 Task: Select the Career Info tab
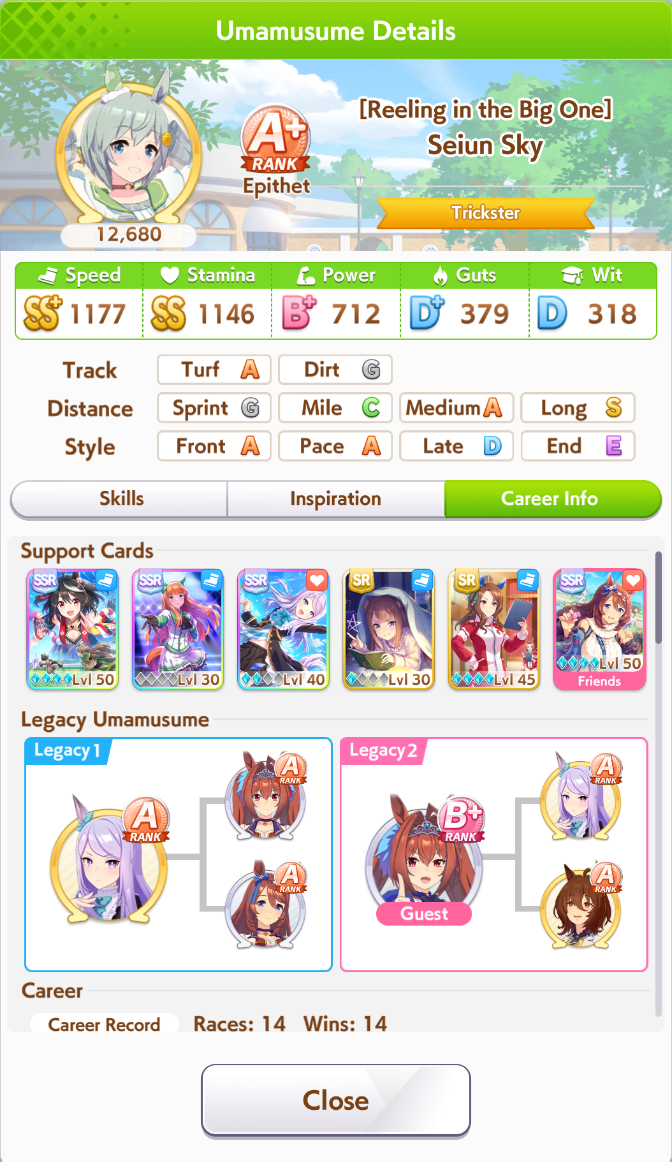click(x=550, y=498)
